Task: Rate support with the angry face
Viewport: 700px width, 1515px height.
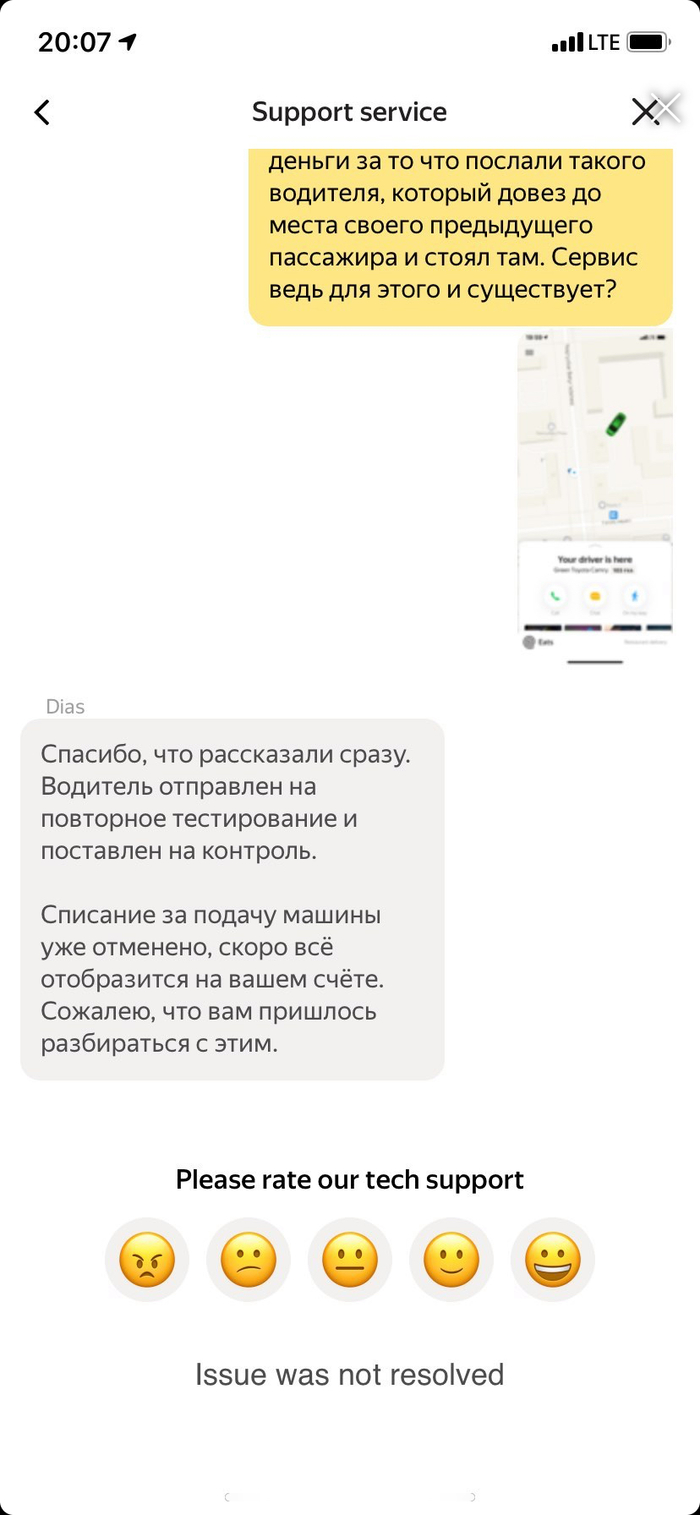Action: coord(147,1260)
